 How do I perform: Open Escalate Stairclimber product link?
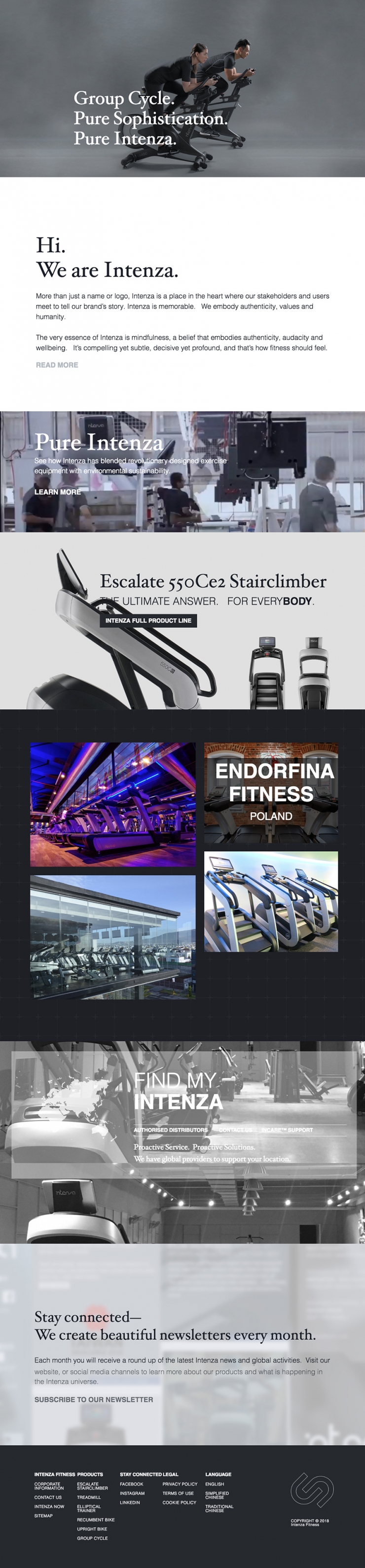click(x=92, y=1486)
